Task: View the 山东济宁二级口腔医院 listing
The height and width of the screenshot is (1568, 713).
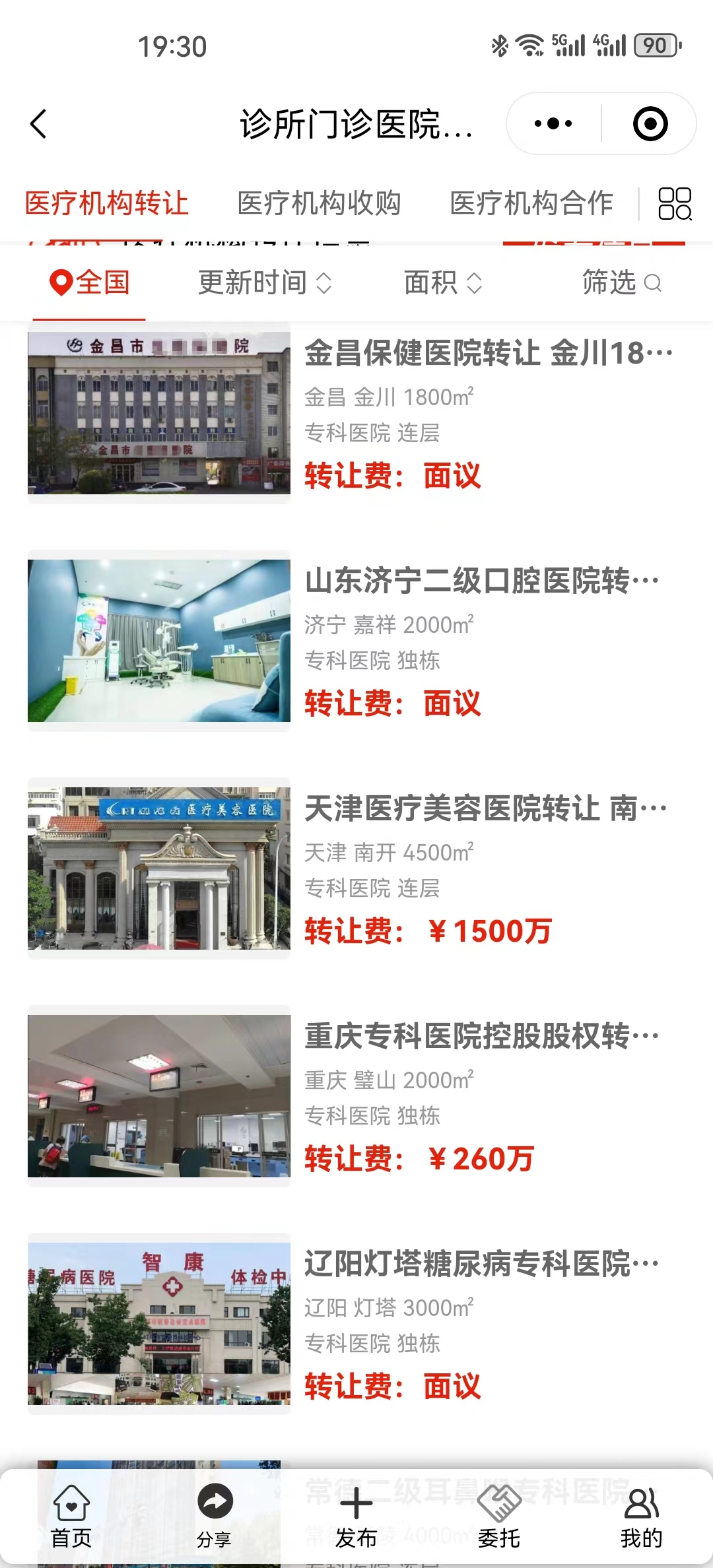Action: tap(481, 581)
